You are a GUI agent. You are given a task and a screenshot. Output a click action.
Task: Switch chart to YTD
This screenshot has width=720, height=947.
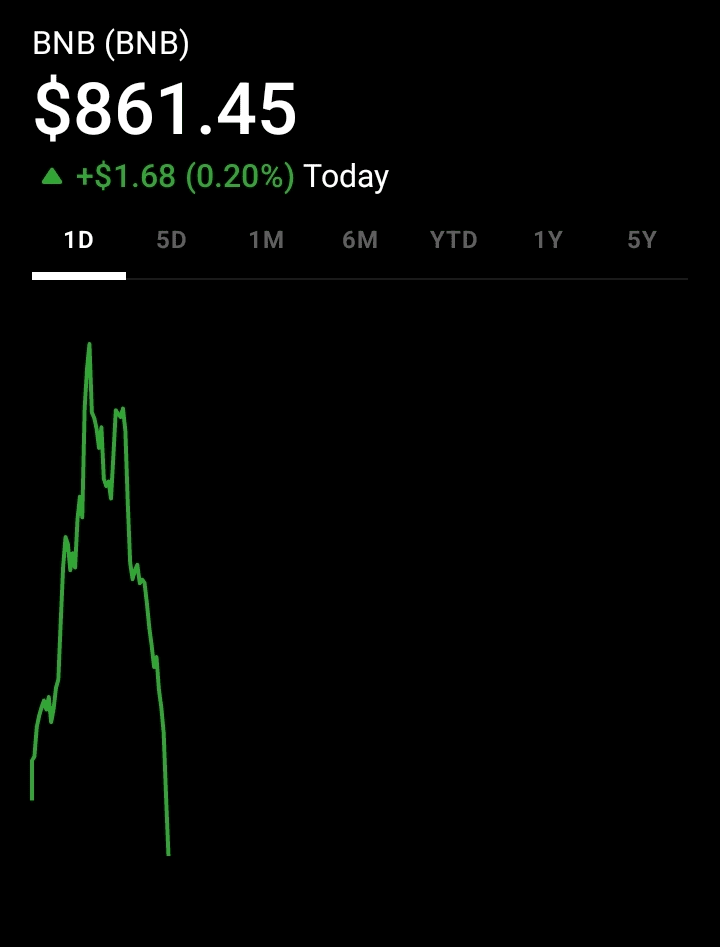tap(454, 241)
